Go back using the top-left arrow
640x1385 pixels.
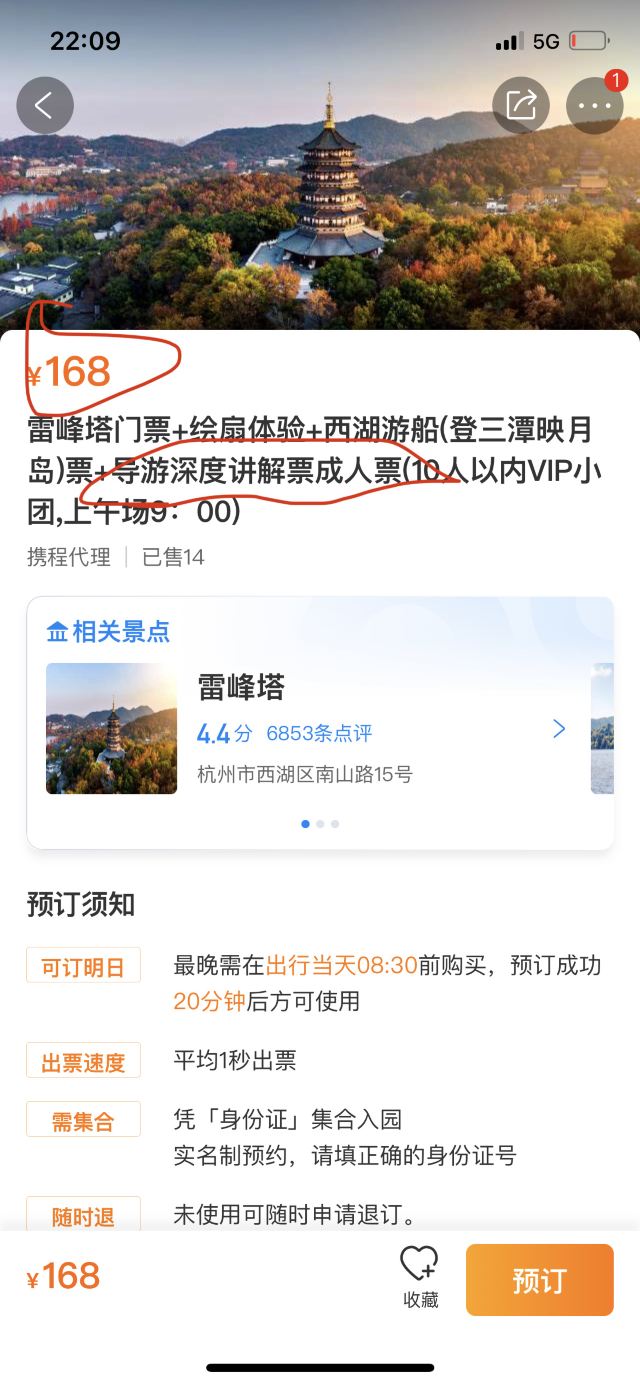click(45, 105)
